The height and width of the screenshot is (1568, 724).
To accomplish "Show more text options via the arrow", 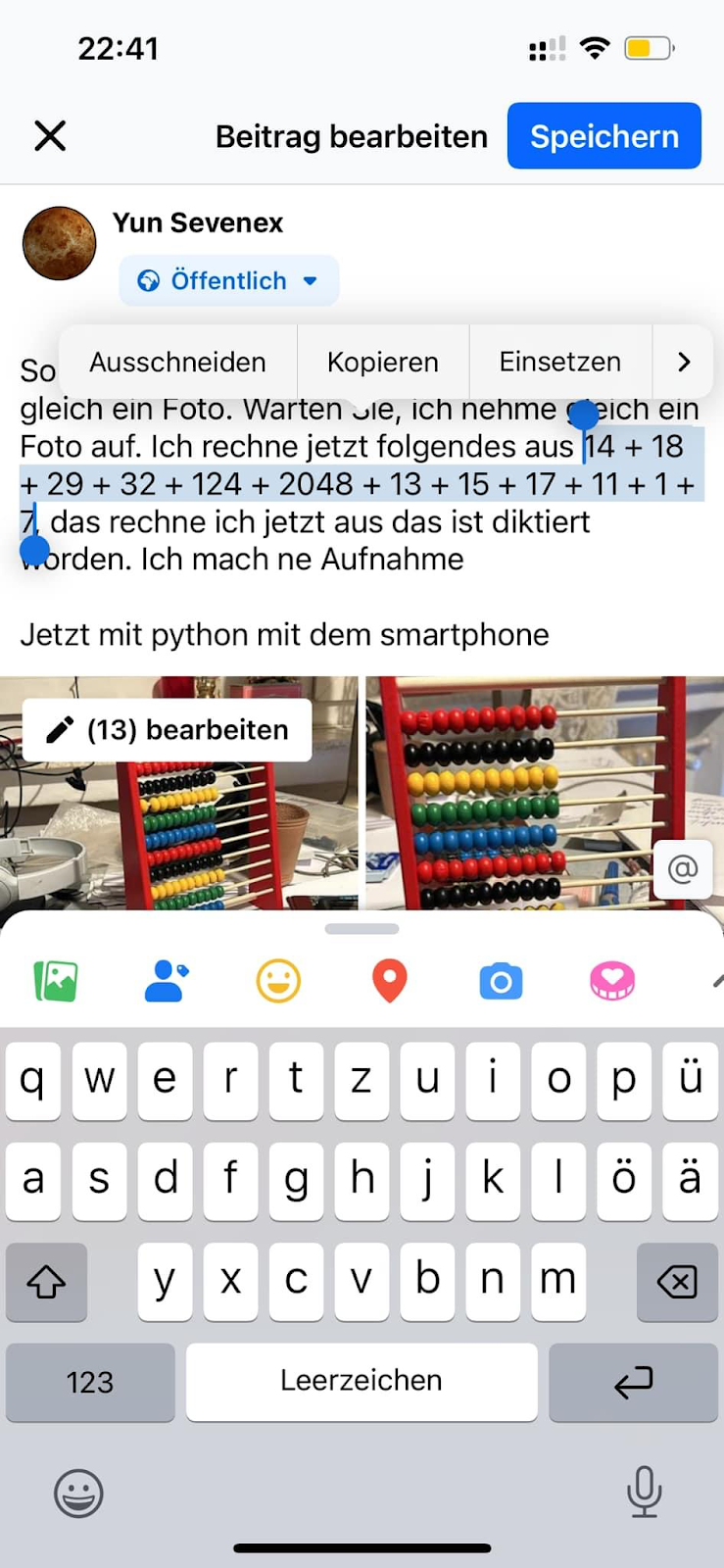I will point(684,363).
